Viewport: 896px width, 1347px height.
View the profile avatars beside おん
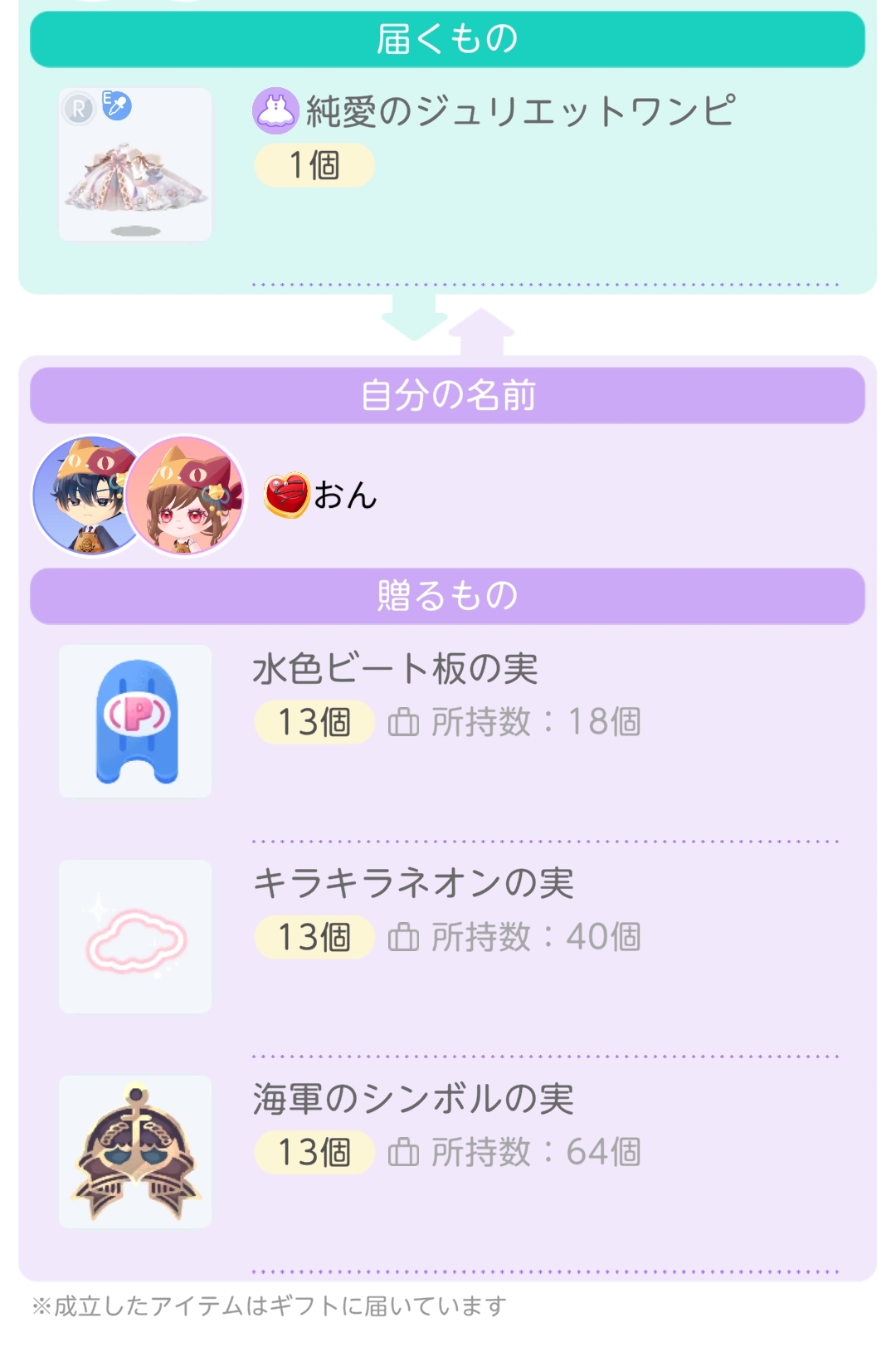pyautogui.click(x=139, y=495)
